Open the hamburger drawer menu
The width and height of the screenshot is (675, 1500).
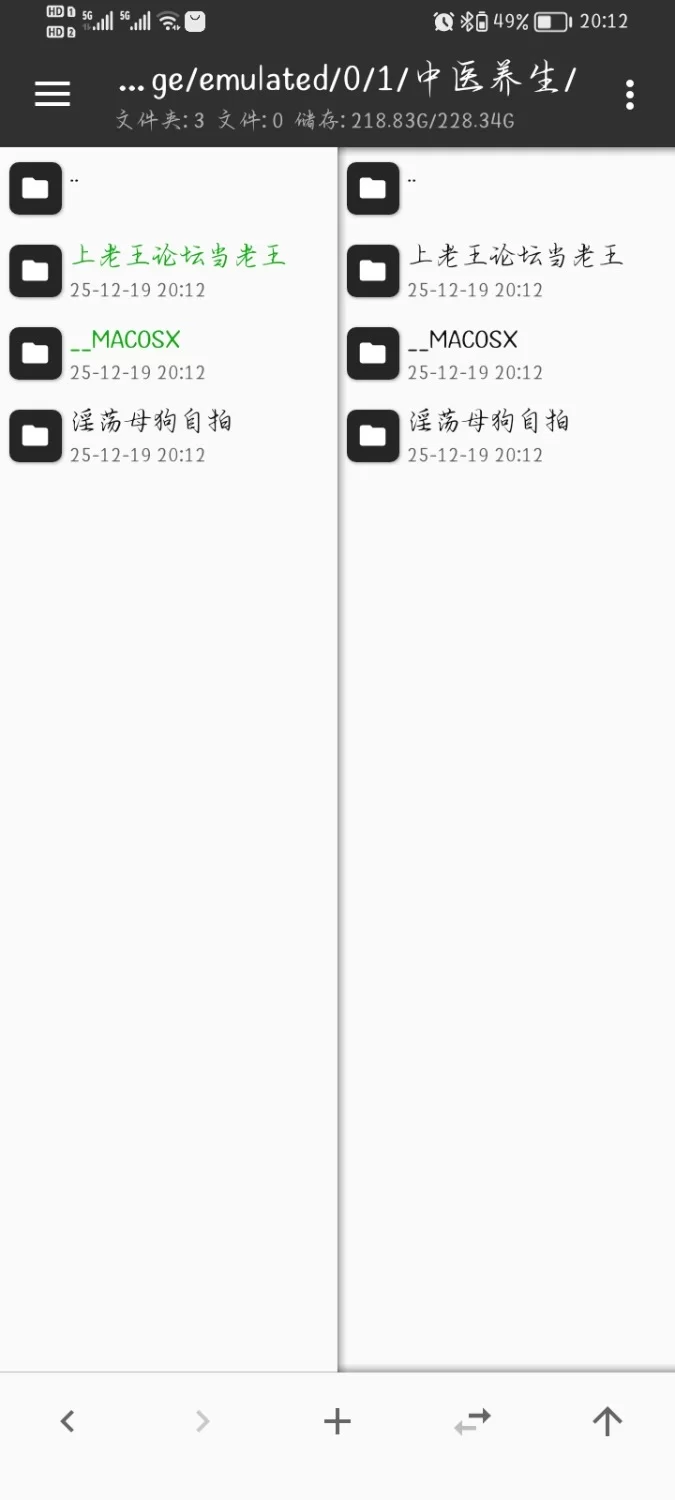[x=52, y=94]
